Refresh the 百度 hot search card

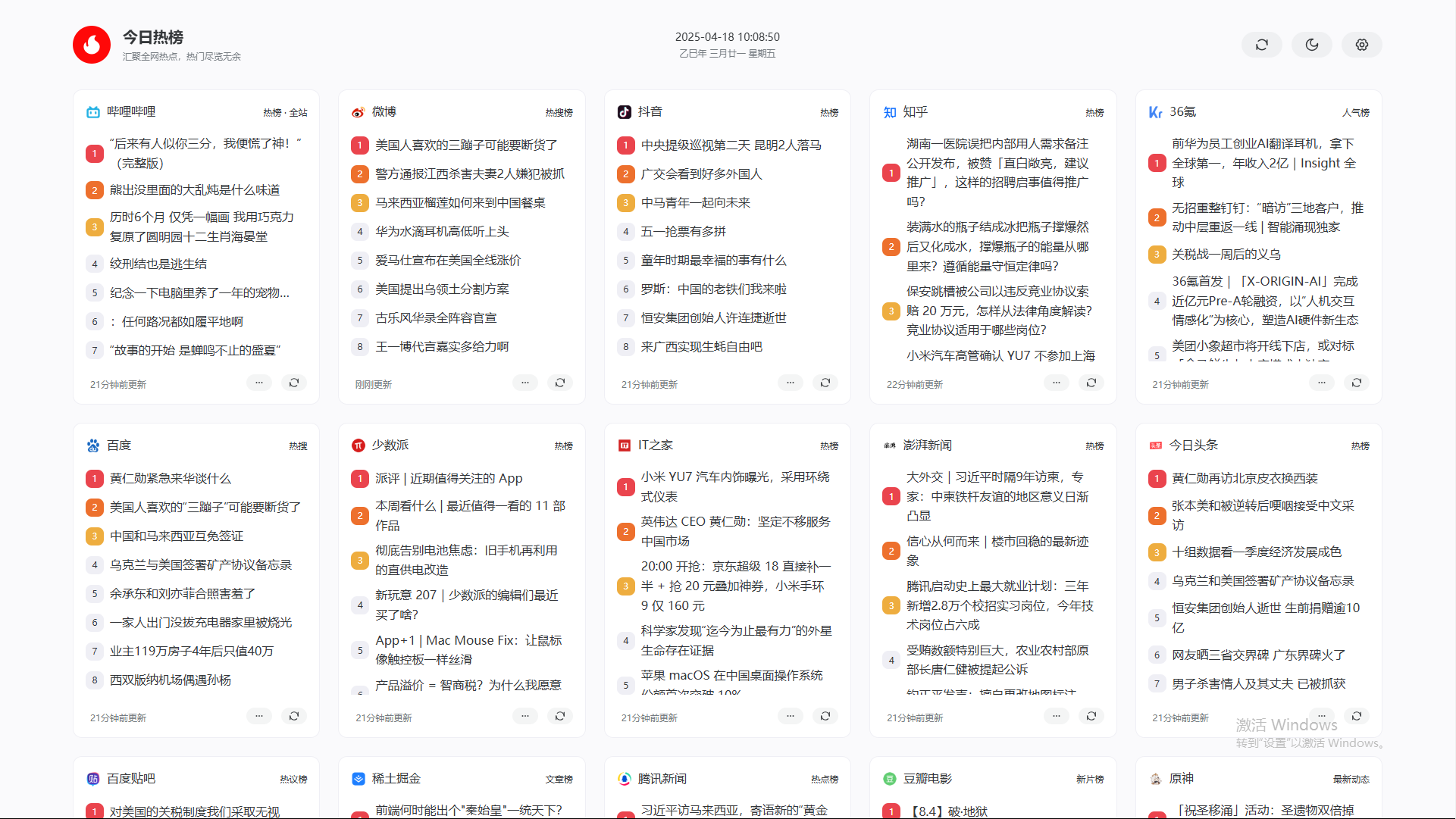pyautogui.click(x=293, y=716)
